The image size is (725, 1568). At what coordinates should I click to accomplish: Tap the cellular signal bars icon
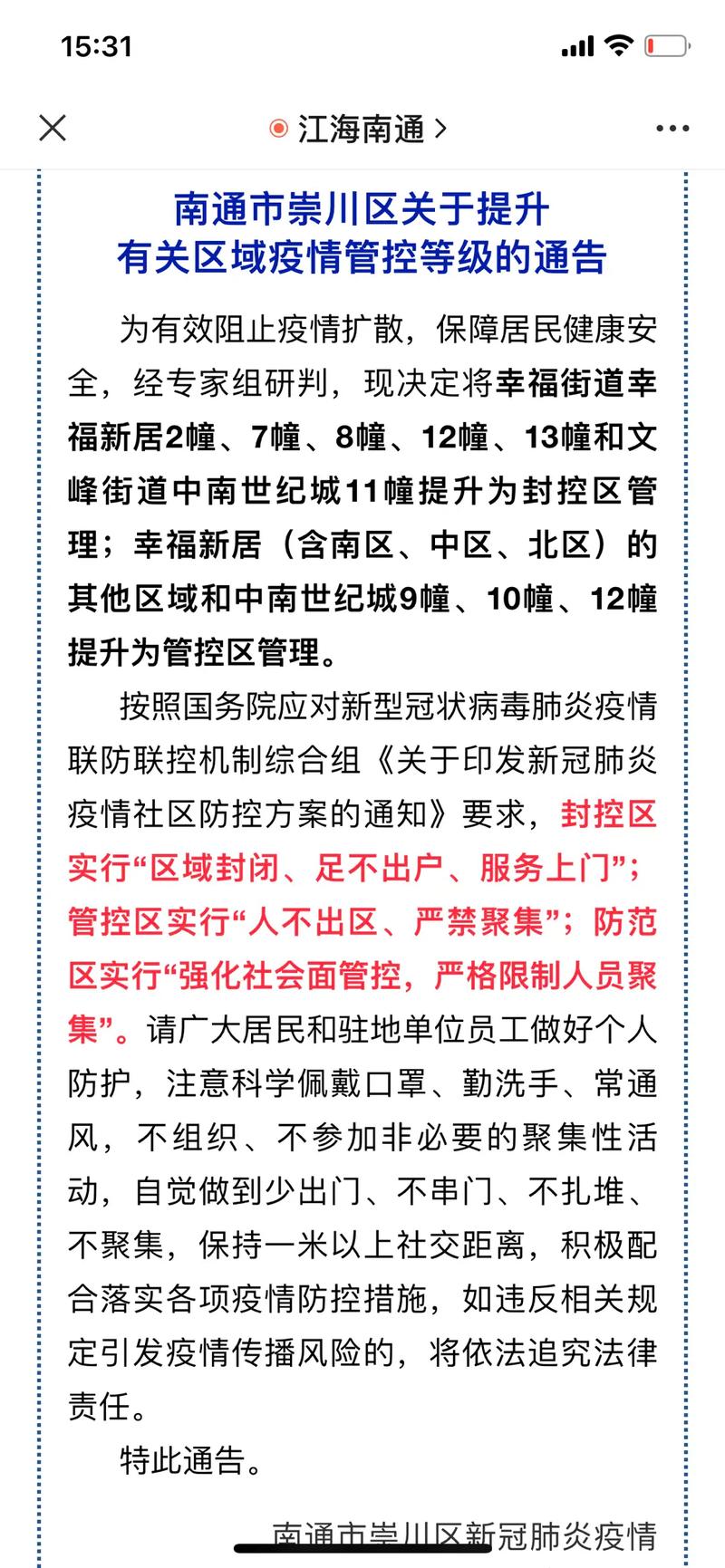(577, 44)
